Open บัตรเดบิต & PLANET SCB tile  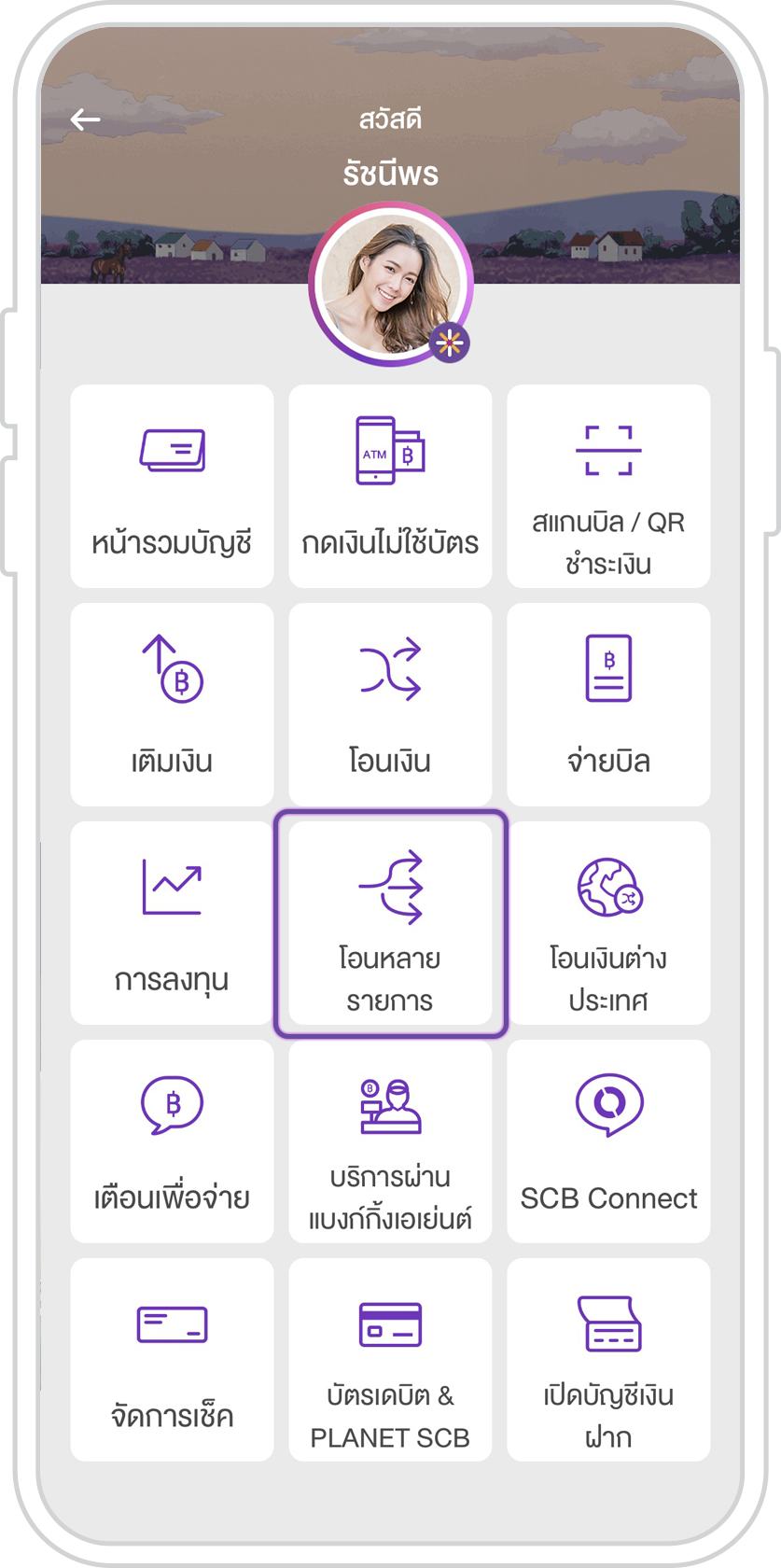point(390,1360)
